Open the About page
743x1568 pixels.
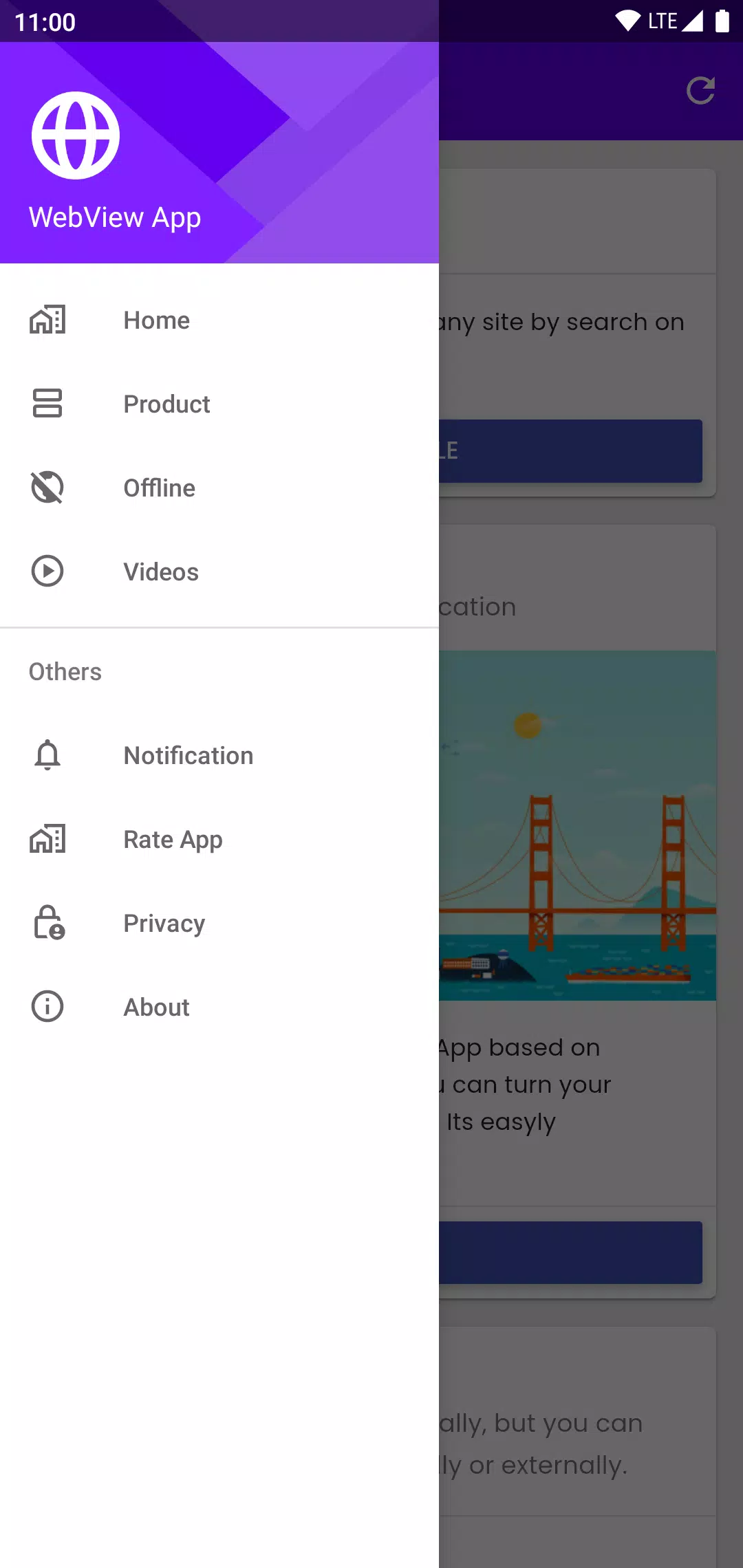click(x=219, y=1008)
